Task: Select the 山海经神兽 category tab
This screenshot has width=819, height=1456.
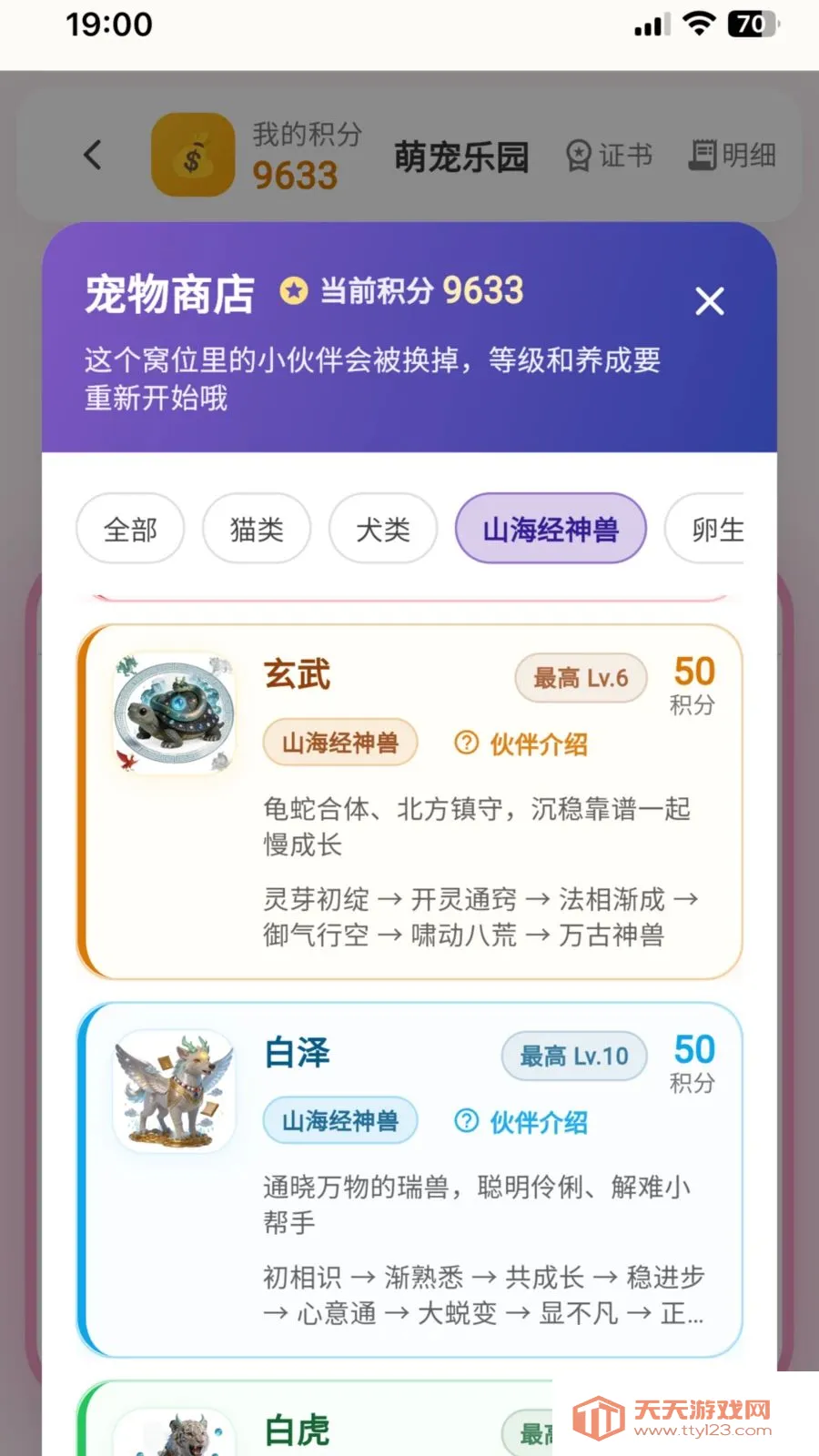Action: pos(550,528)
